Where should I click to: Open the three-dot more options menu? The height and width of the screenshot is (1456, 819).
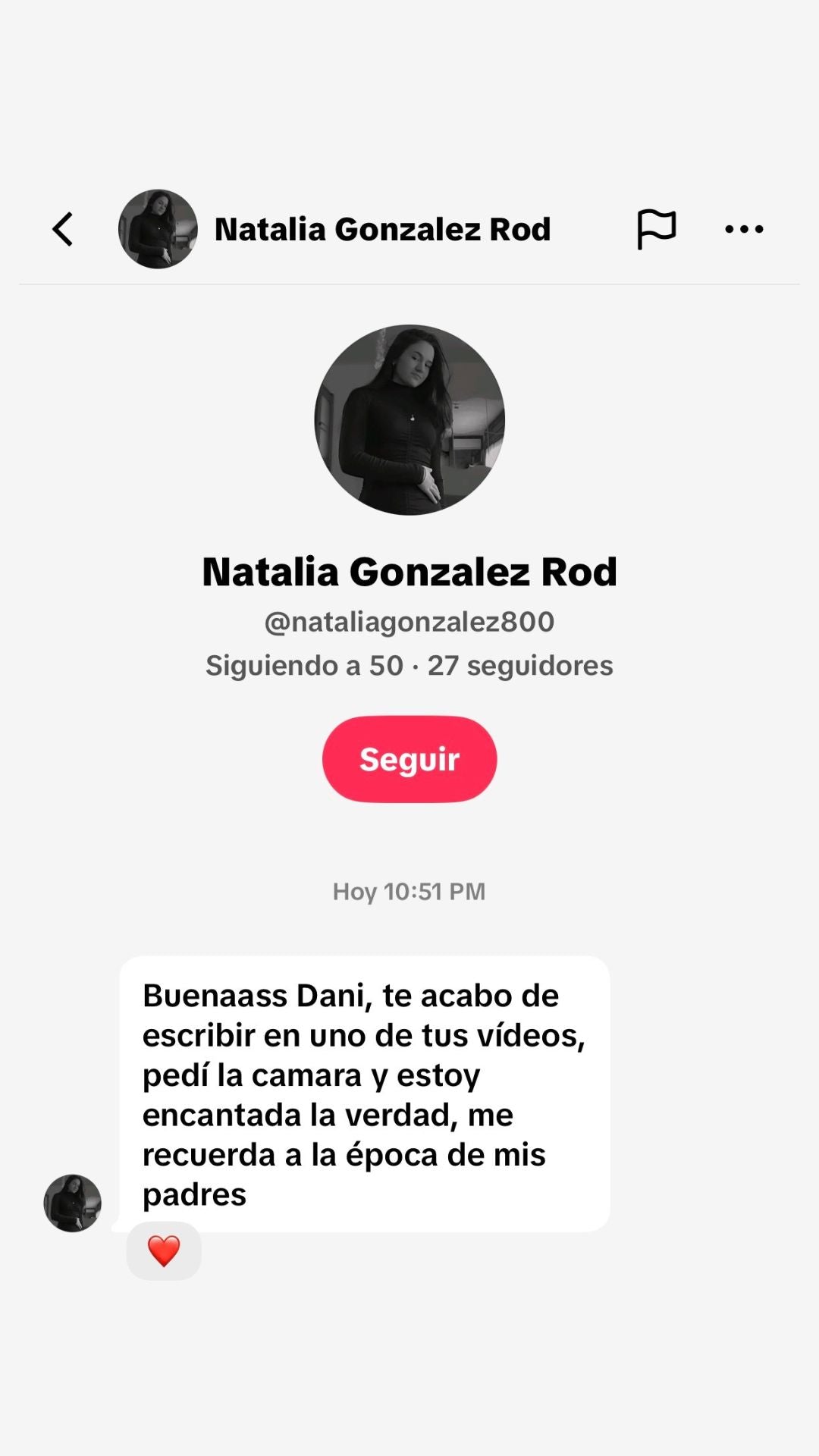coord(744,229)
